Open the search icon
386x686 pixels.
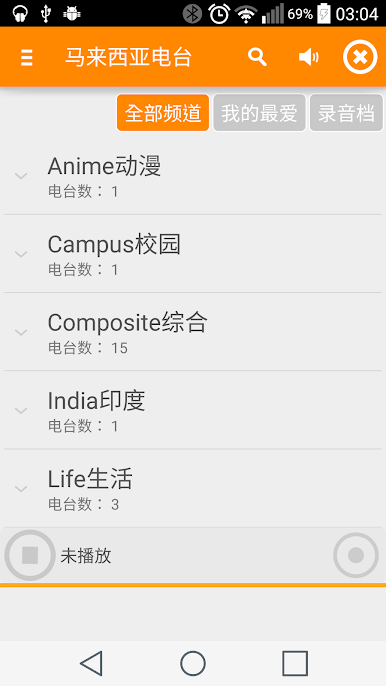pyautogui.click(x=257, y=57)
